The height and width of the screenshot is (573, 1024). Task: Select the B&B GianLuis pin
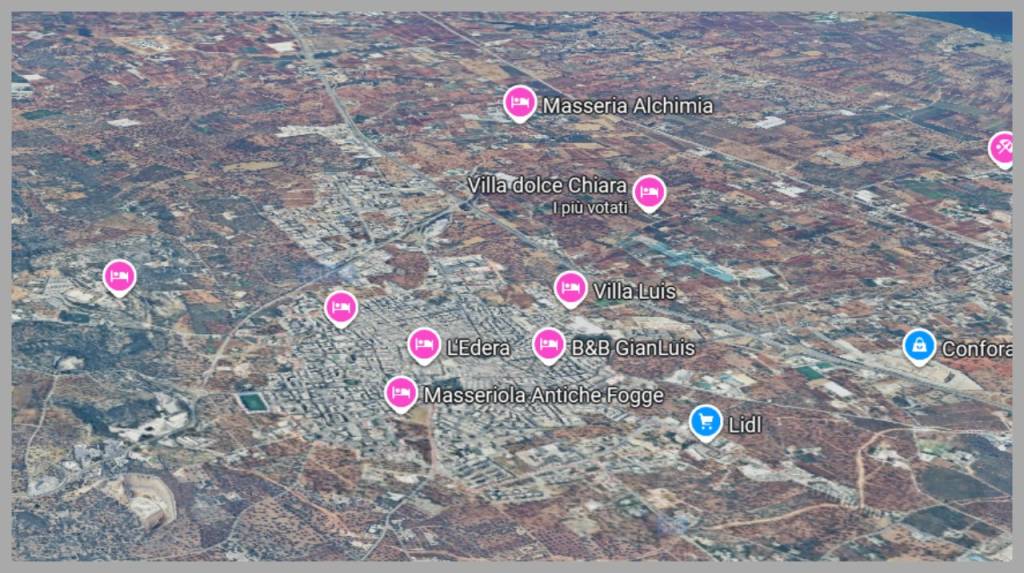(548, 345)
